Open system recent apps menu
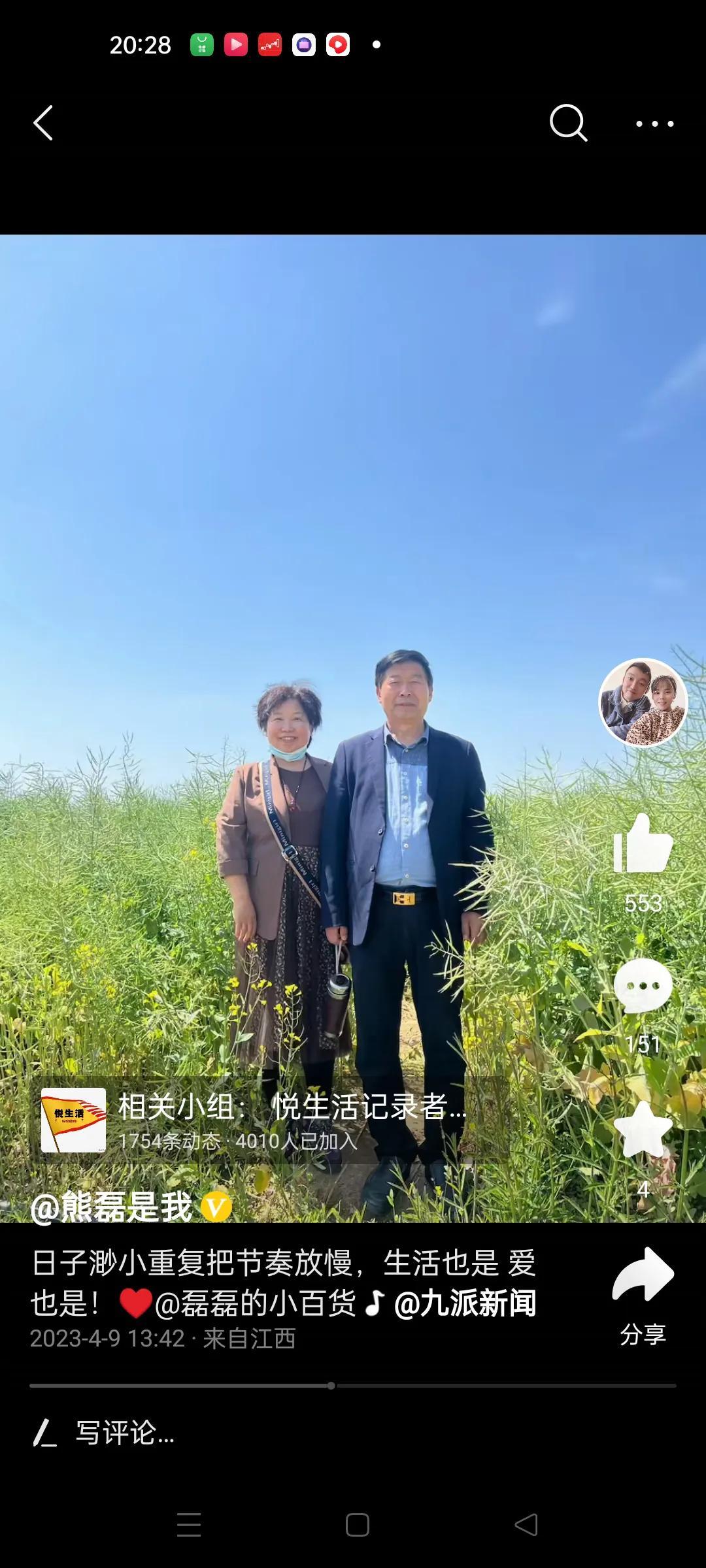The height and width of the screenshot is (1568, 706). click(x=189, y=1525)
